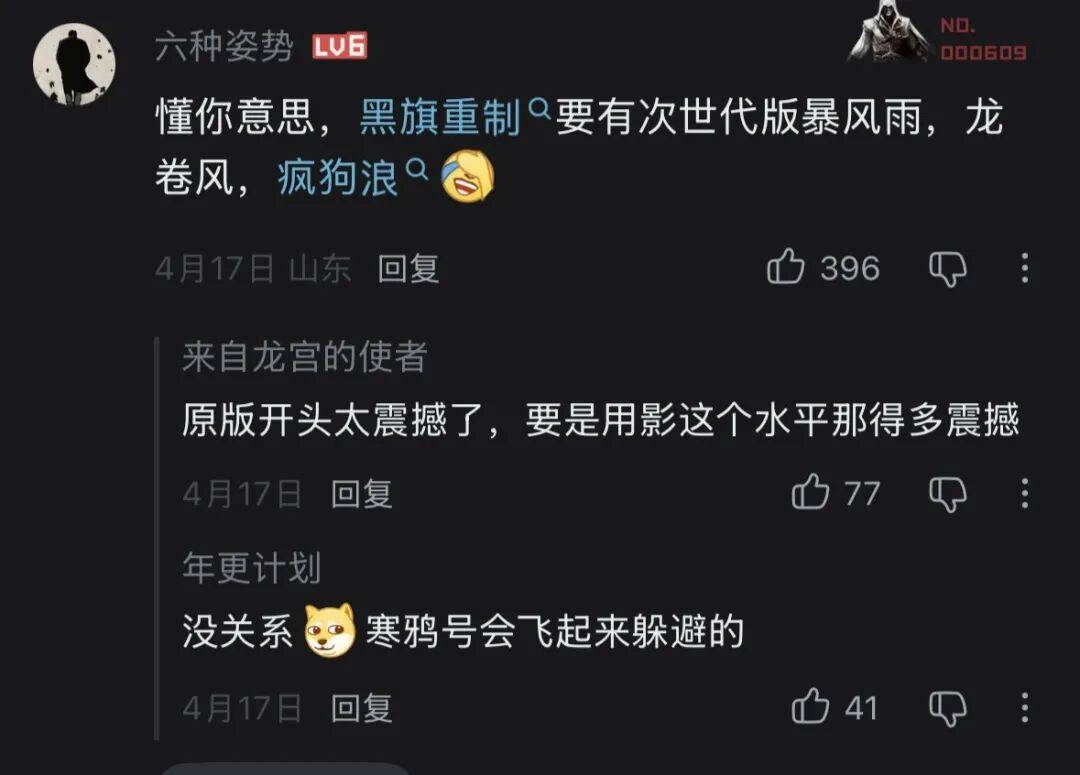Reply to 年更计划's comment

[x=361, y=709]
